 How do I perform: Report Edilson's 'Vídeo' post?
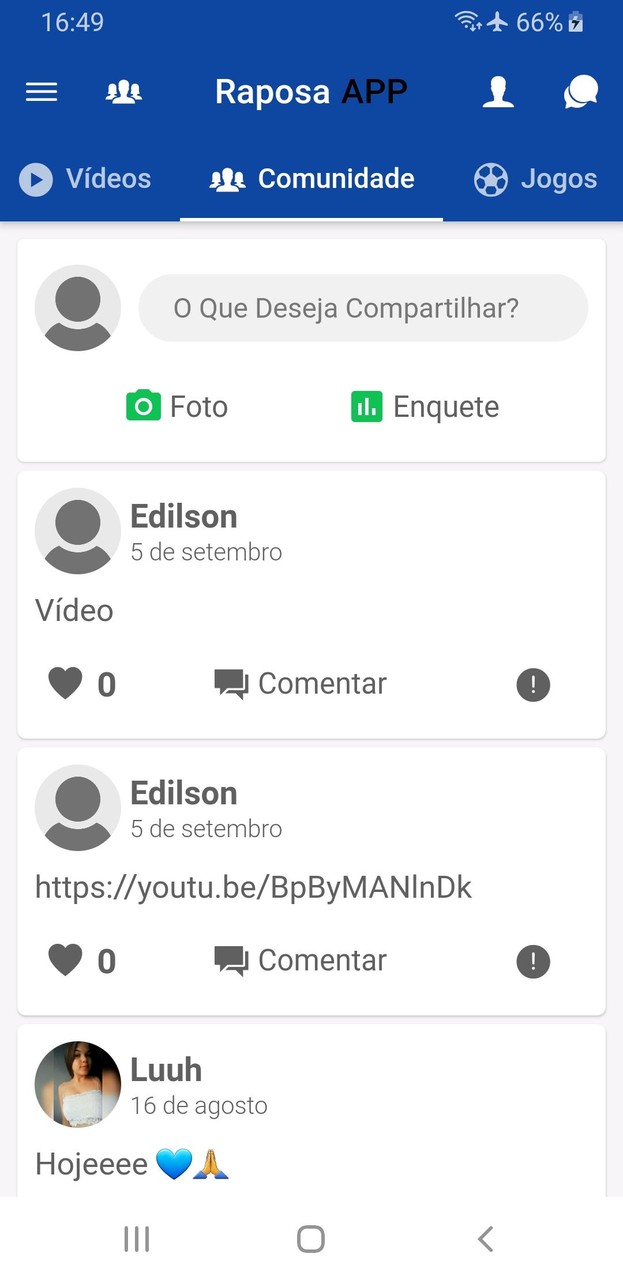point(533,685)
